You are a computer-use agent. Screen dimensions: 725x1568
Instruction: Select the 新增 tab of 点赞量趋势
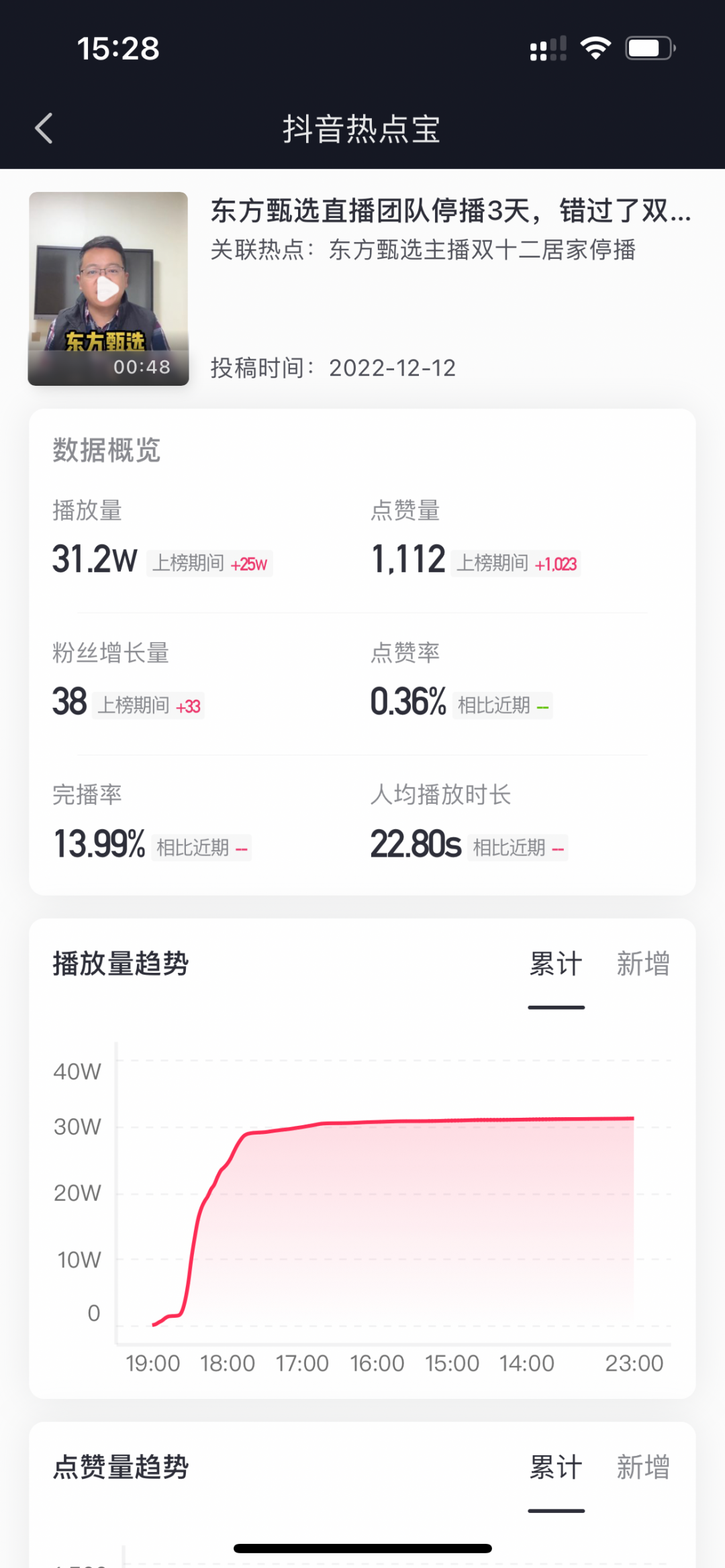click(642, 1467)
